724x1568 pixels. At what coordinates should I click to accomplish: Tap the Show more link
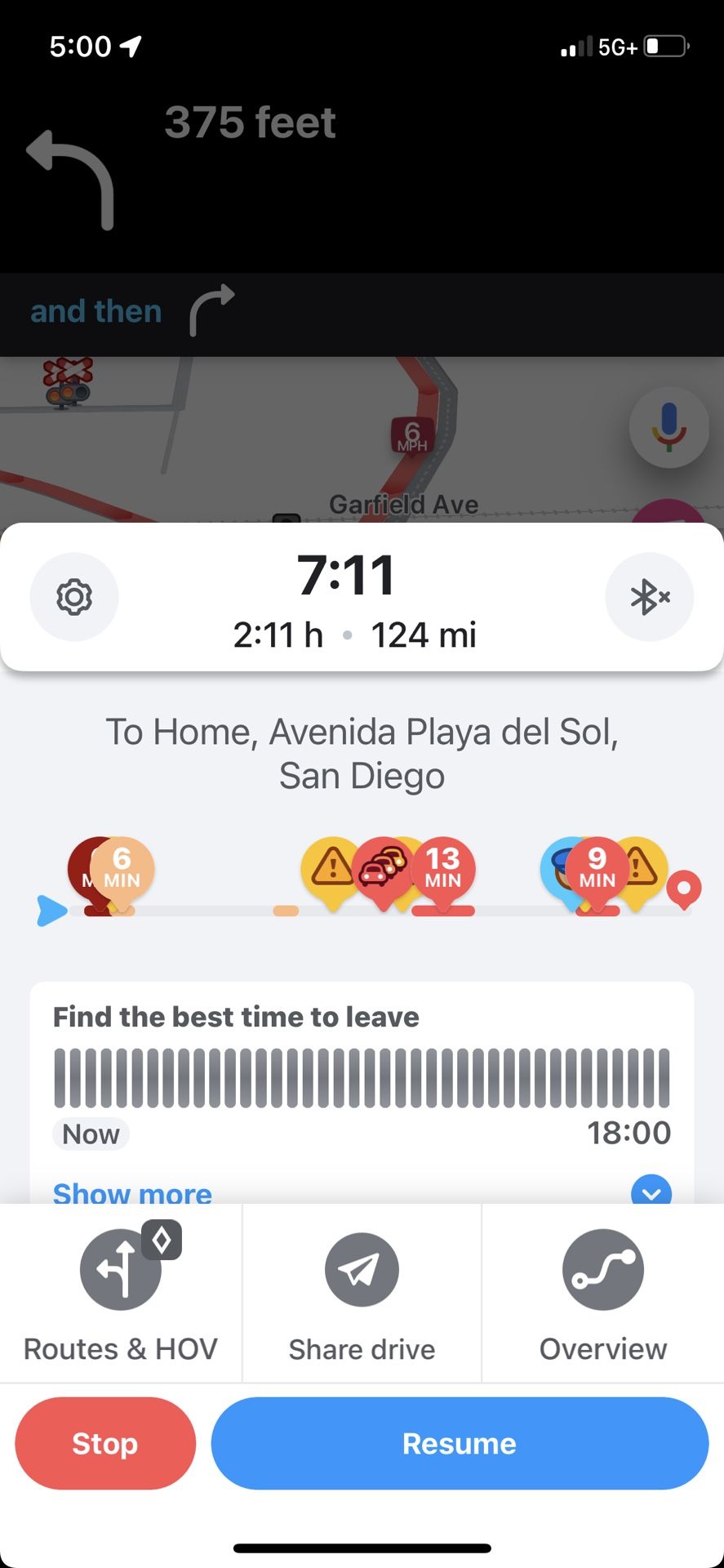click(x=132, y=1193)
